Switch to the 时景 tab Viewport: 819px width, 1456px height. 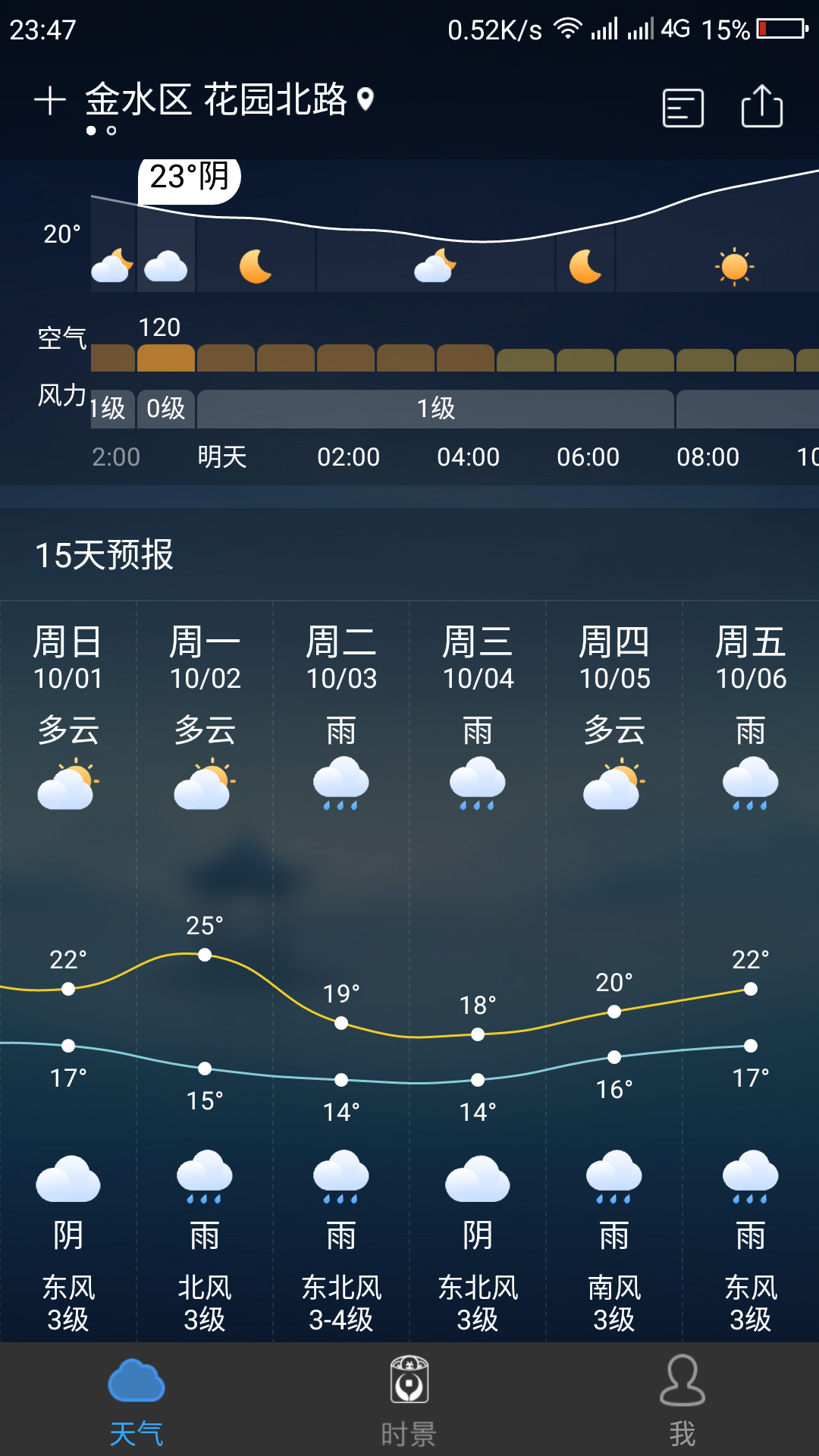tap(409, 1400)
